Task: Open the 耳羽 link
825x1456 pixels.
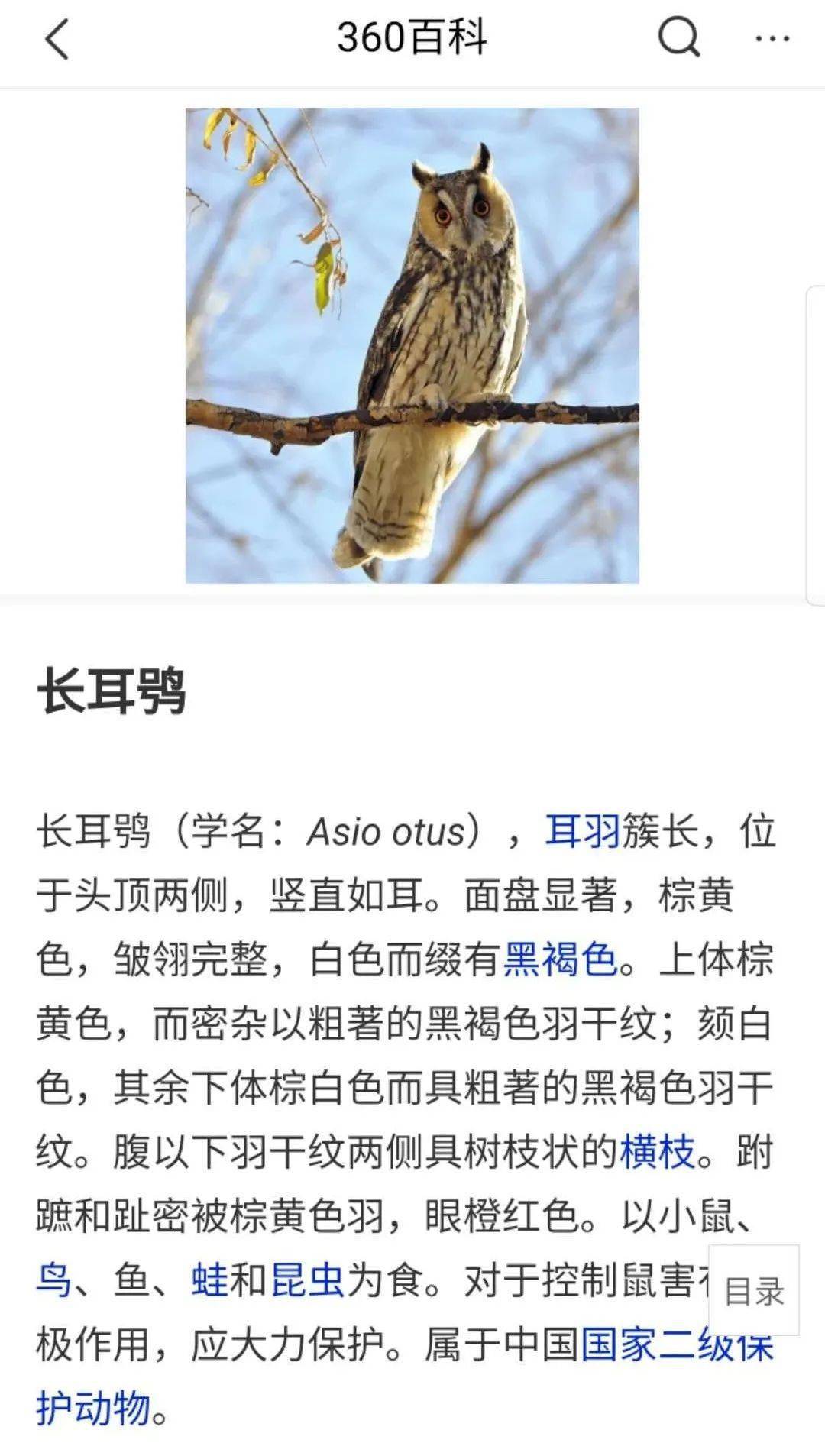Action: [x=582, y=832]
